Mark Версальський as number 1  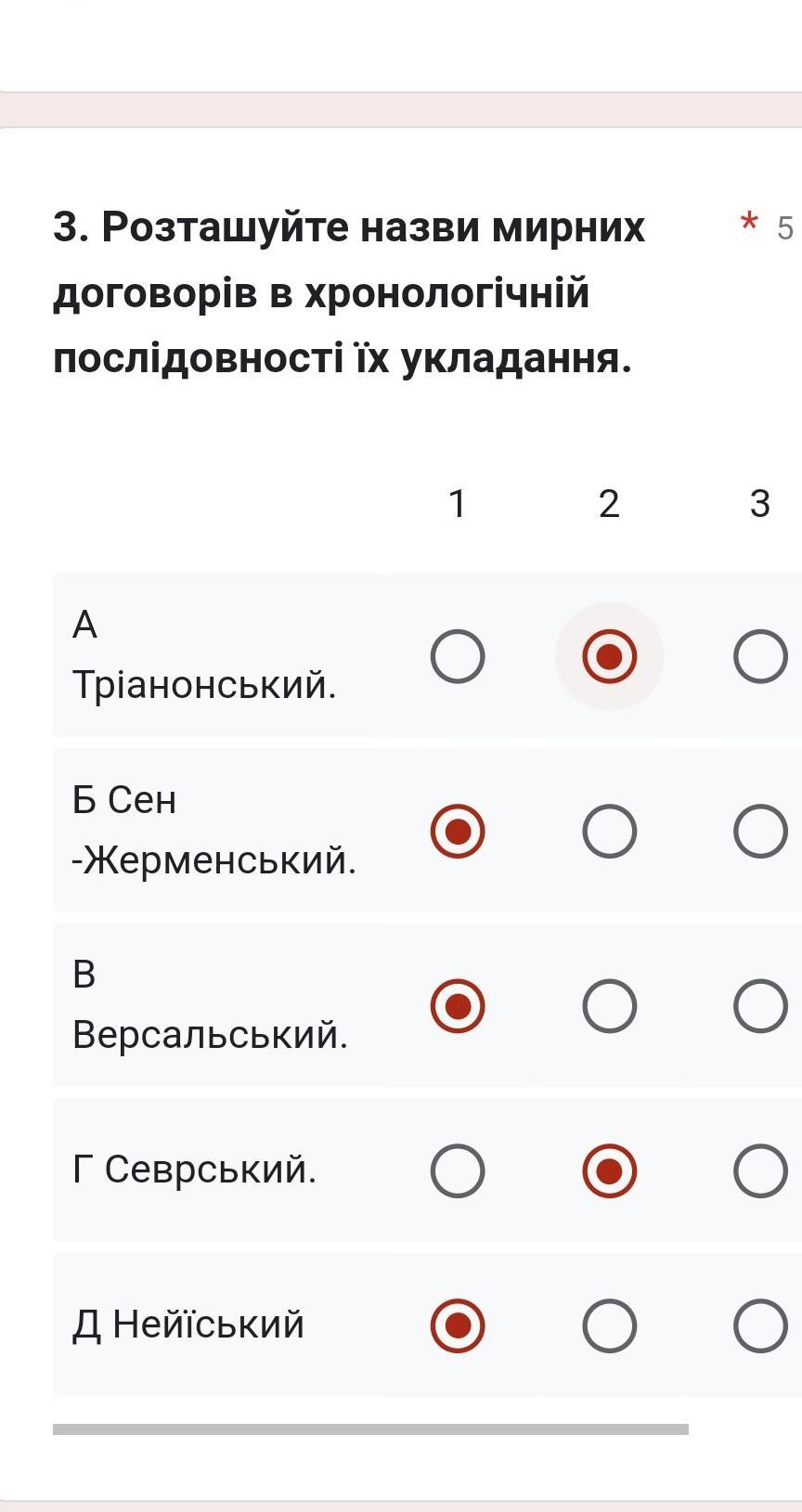[x=458, y=1005]
